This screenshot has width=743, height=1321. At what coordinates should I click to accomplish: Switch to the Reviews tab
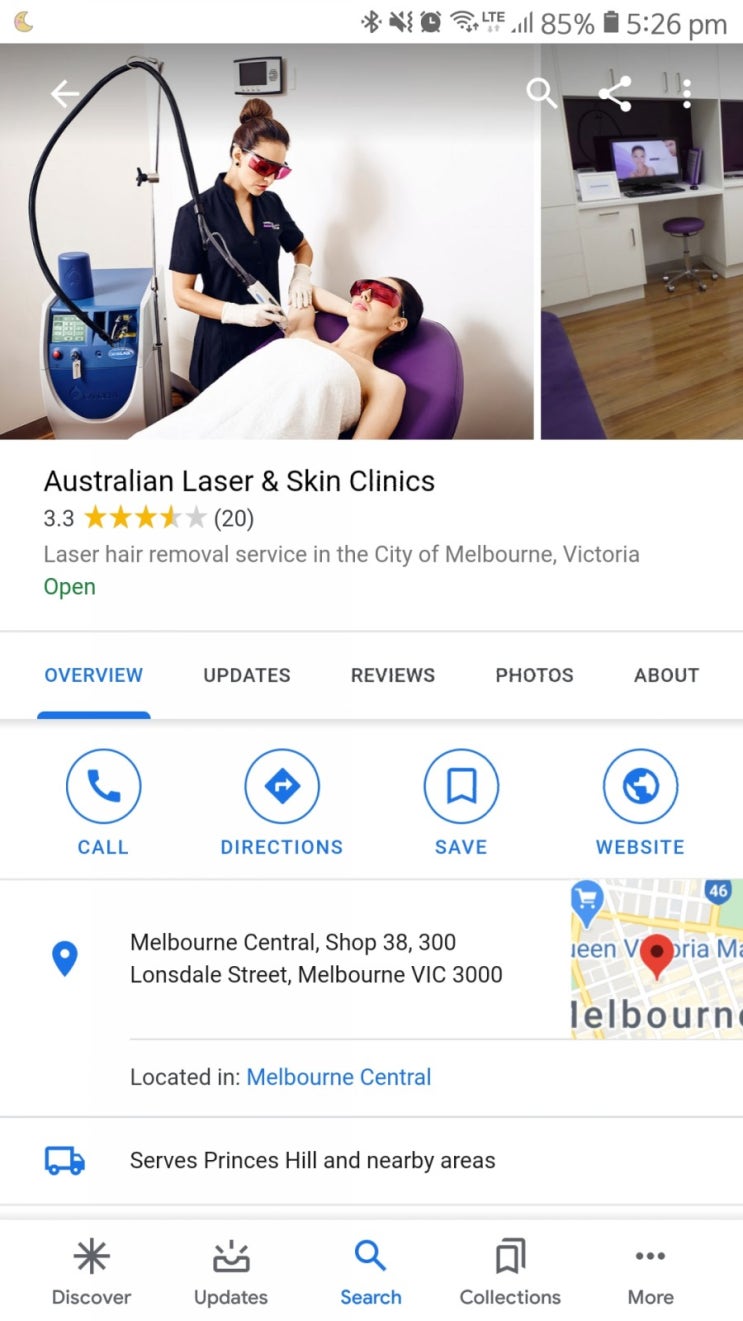[392, 675]
